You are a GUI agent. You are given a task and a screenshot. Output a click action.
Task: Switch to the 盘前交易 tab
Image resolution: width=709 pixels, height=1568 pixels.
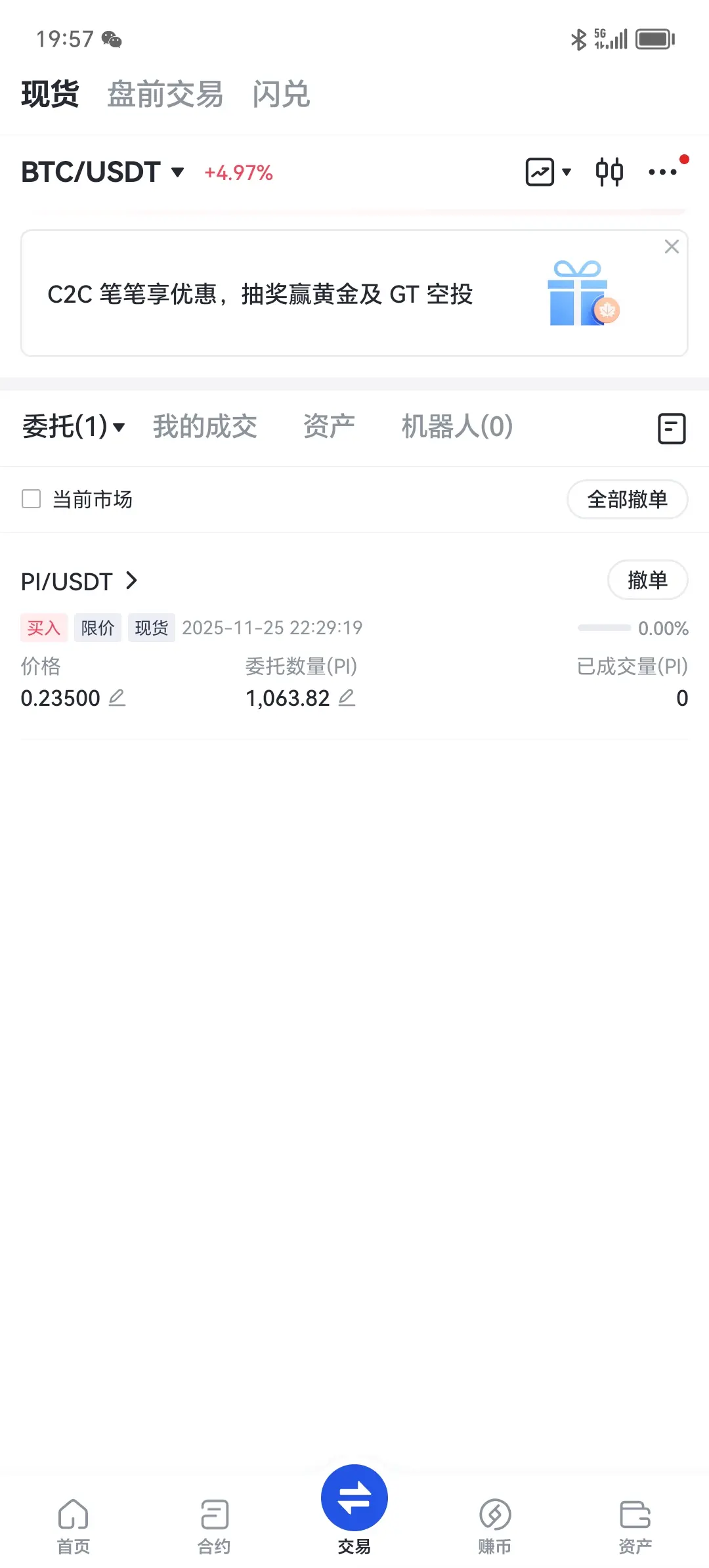pos(165,94)
